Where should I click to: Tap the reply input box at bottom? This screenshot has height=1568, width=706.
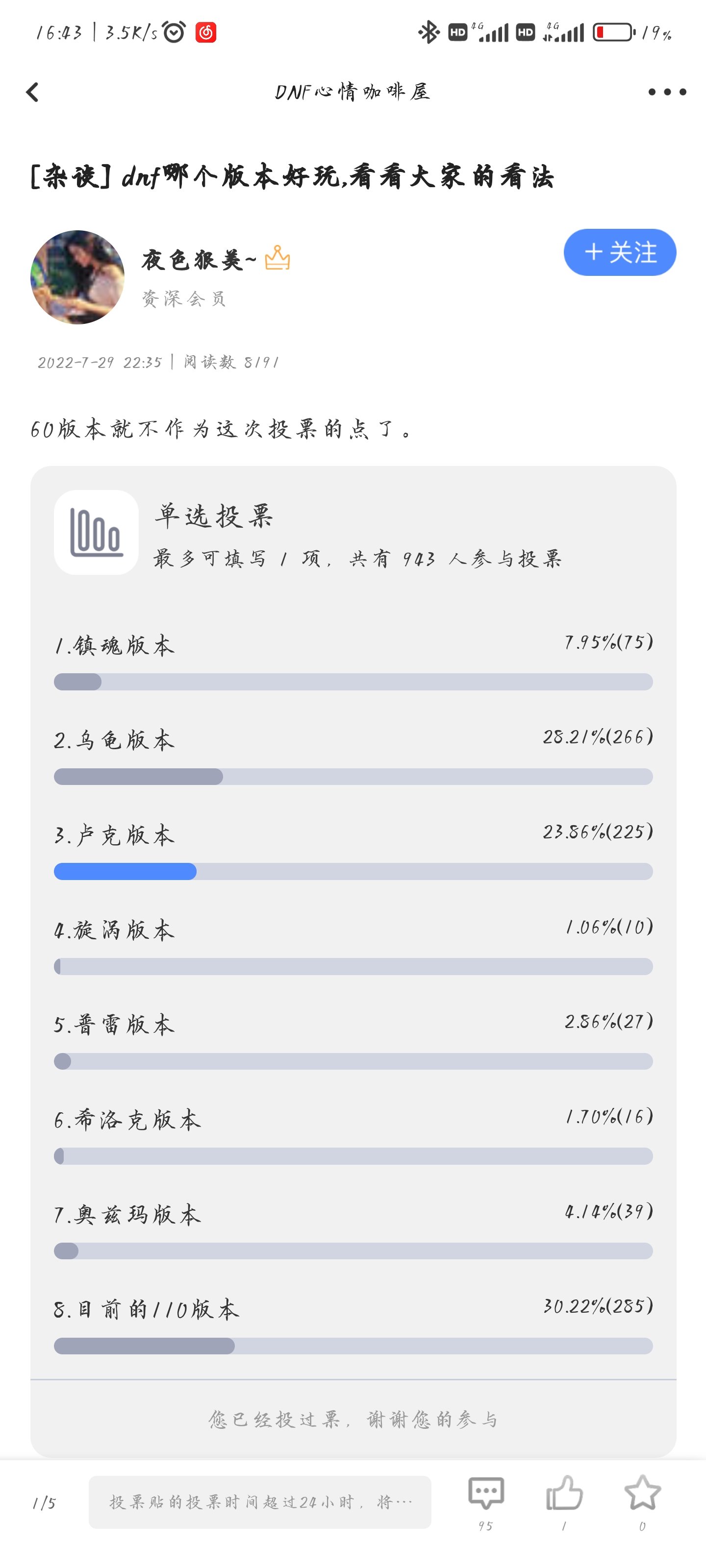point(260,1502)
